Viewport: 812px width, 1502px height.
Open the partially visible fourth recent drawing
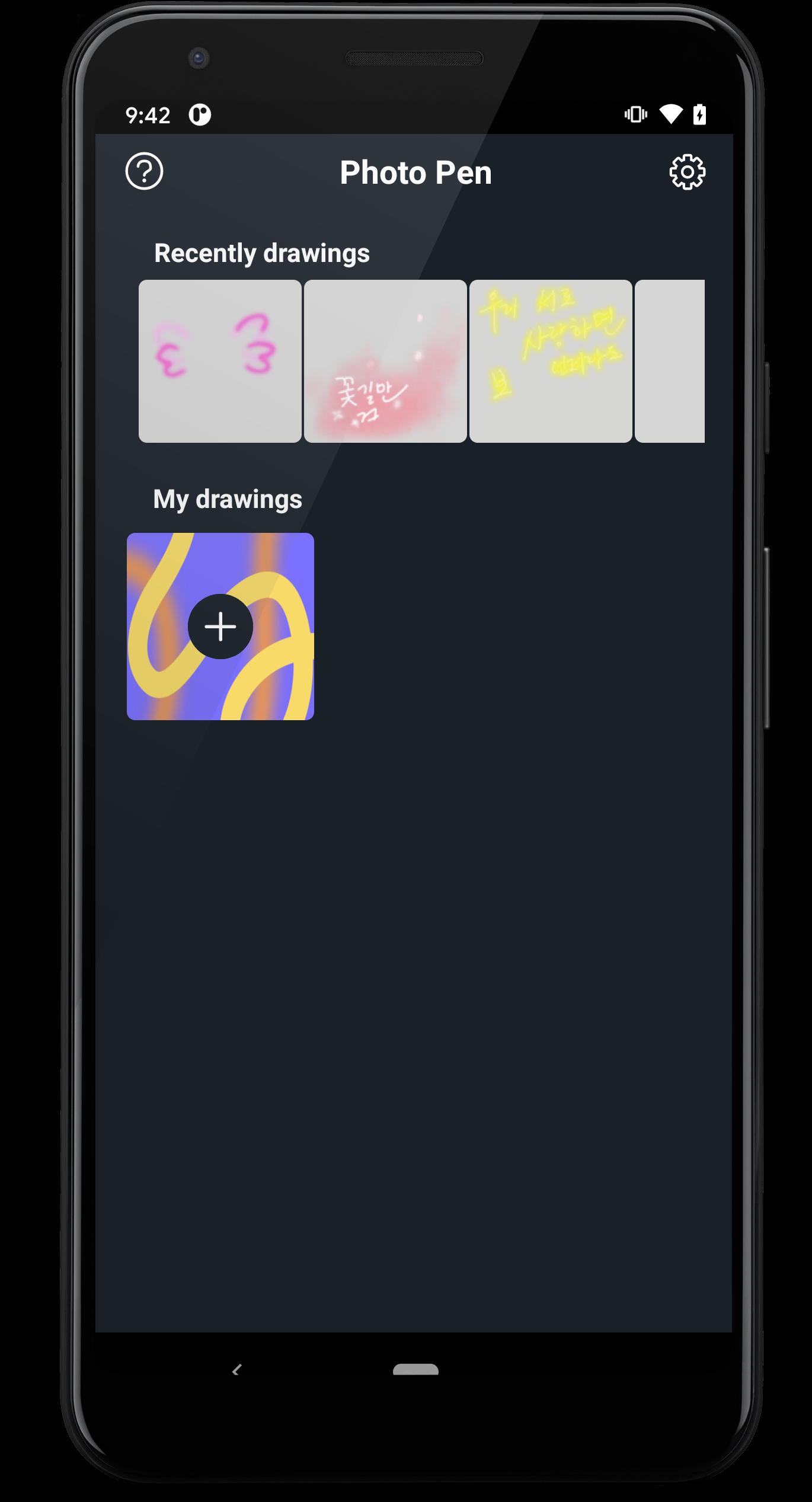[x=670, y=361]
